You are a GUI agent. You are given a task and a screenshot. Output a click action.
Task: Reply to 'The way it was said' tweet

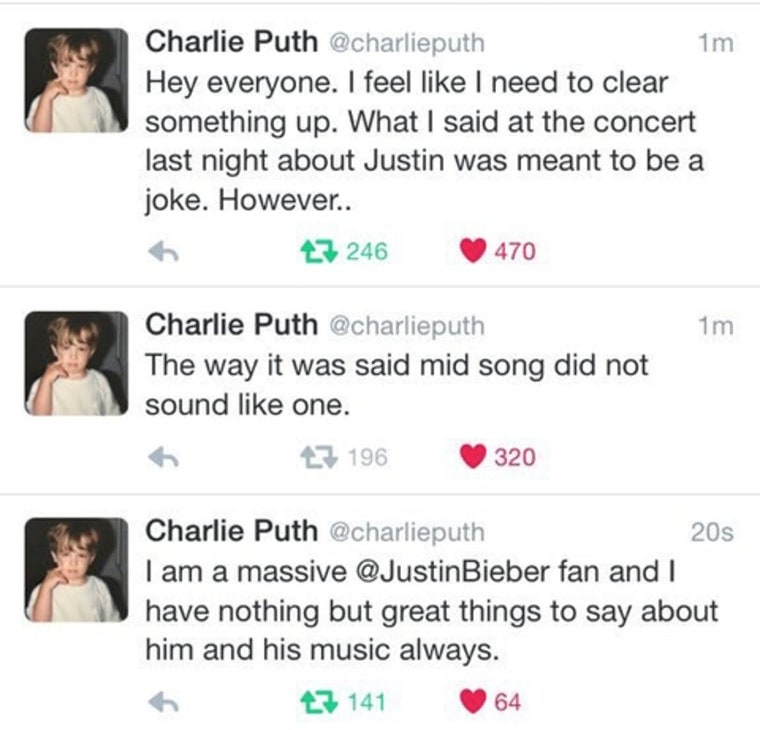tap(163, 457)
